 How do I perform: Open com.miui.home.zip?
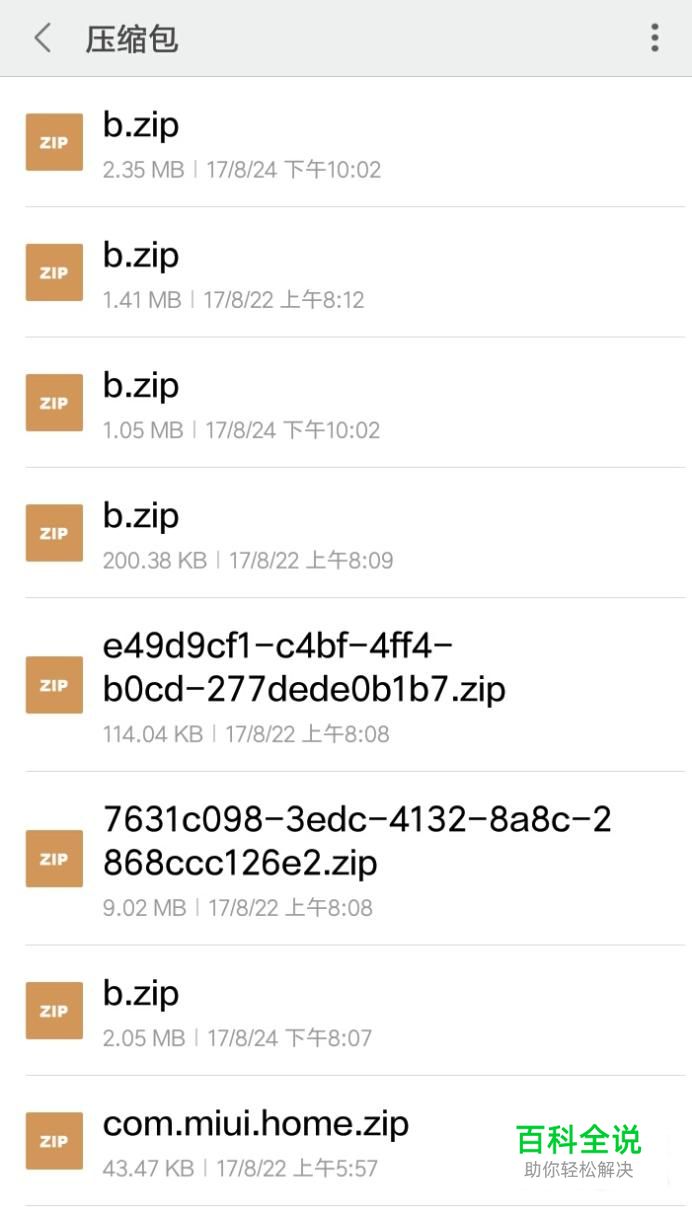pyautogui.click(x=255, y=1141)
